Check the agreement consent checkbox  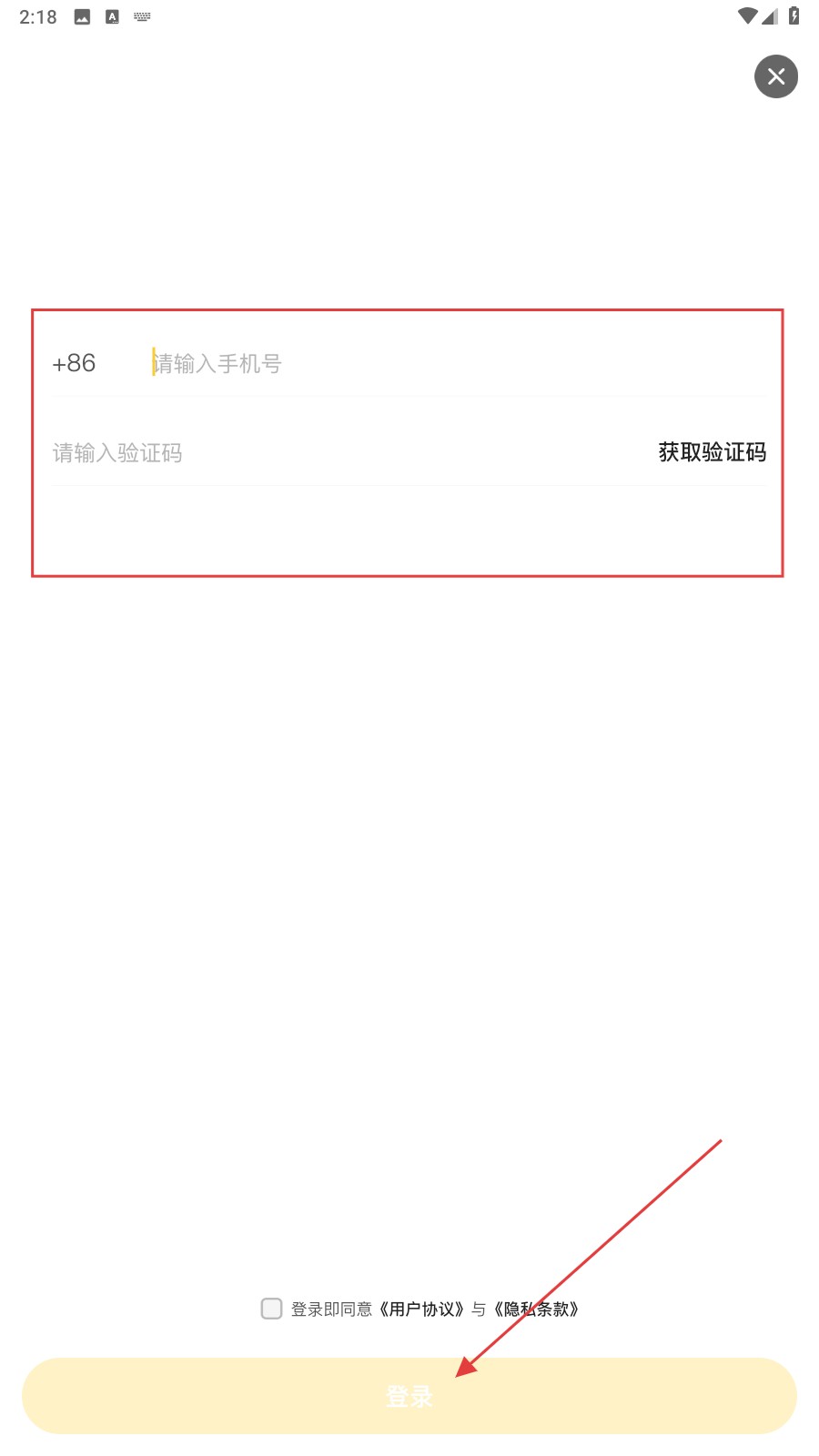tap(271, 1309)
